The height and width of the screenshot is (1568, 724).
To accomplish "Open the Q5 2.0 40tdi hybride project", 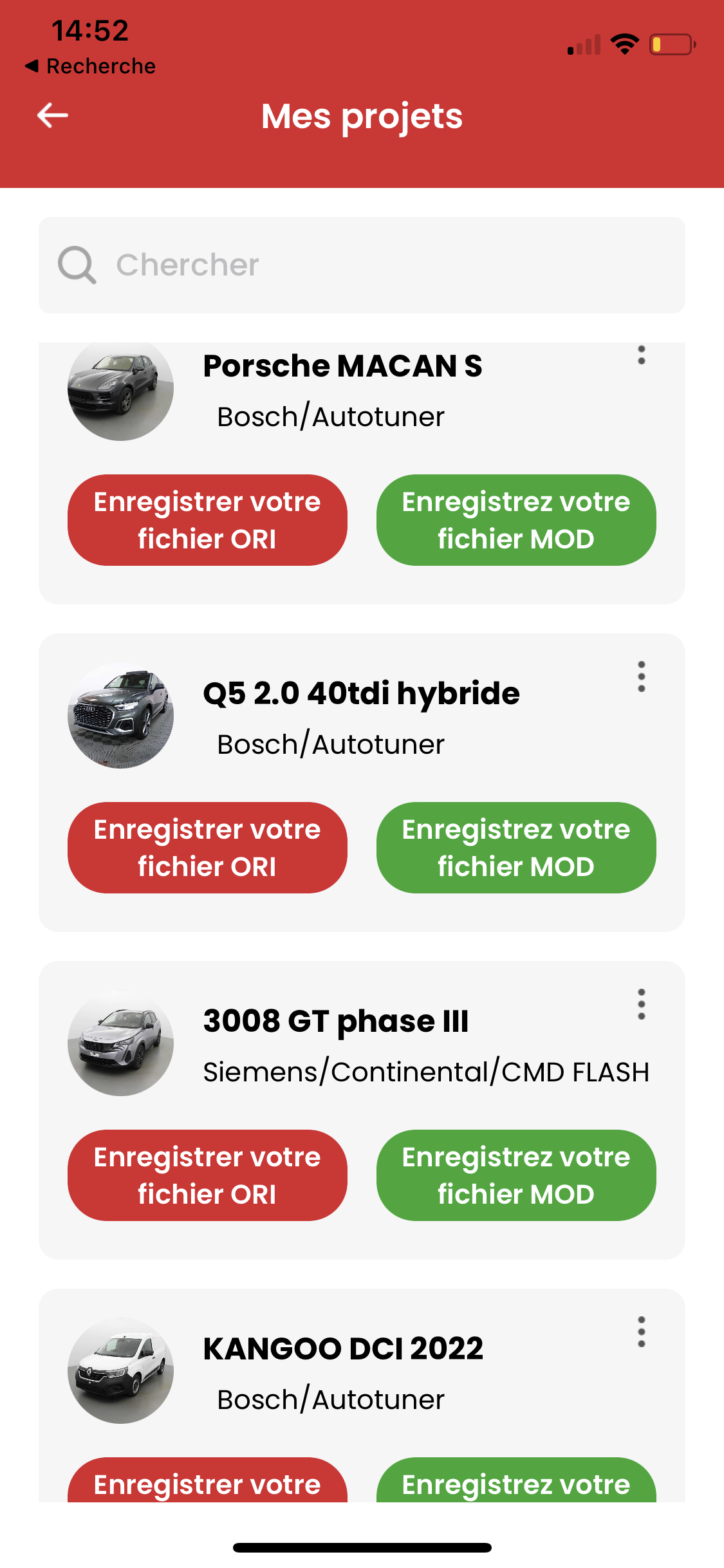I will point(361,694).
